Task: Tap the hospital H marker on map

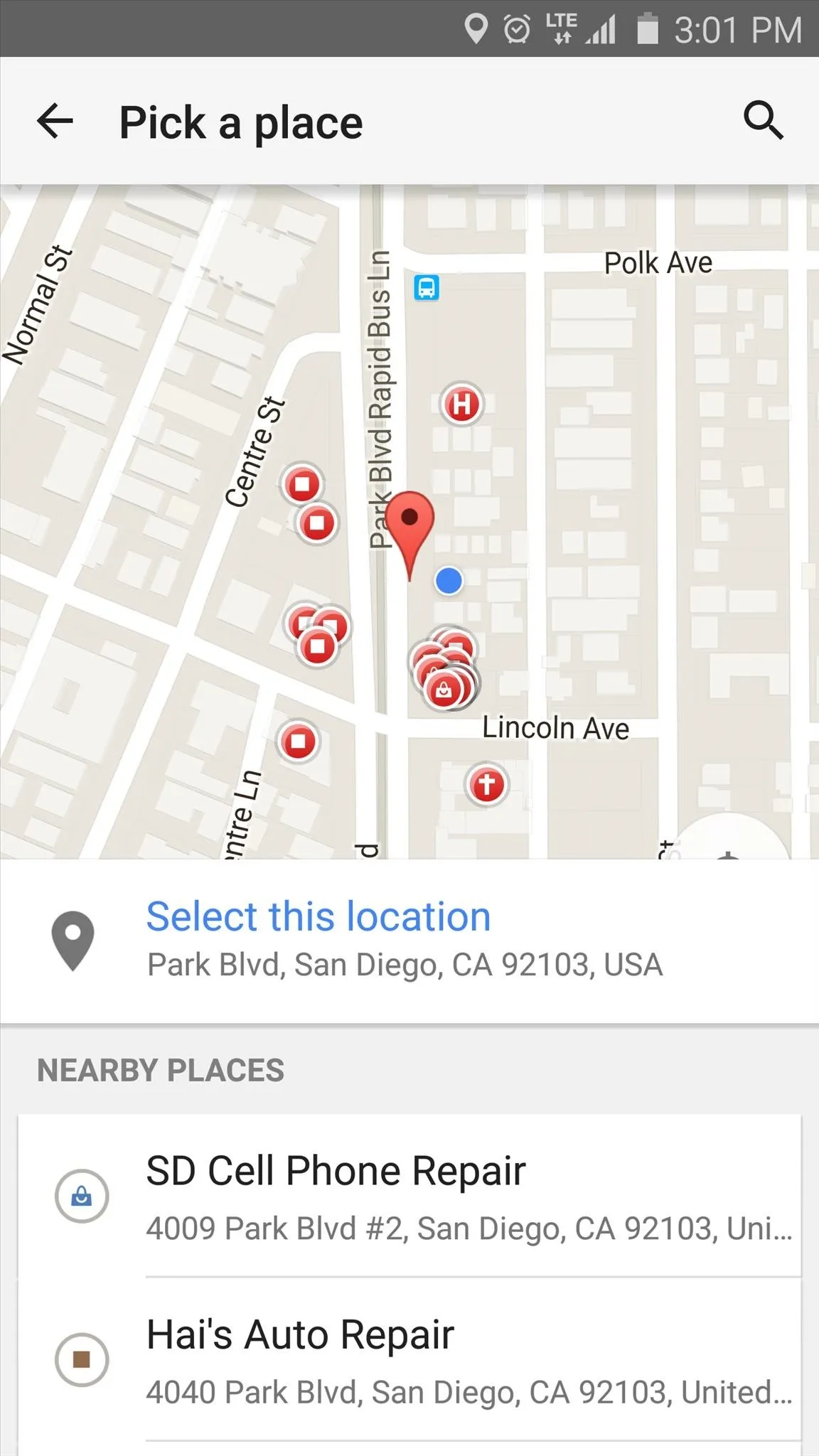Action: [462, 404]
